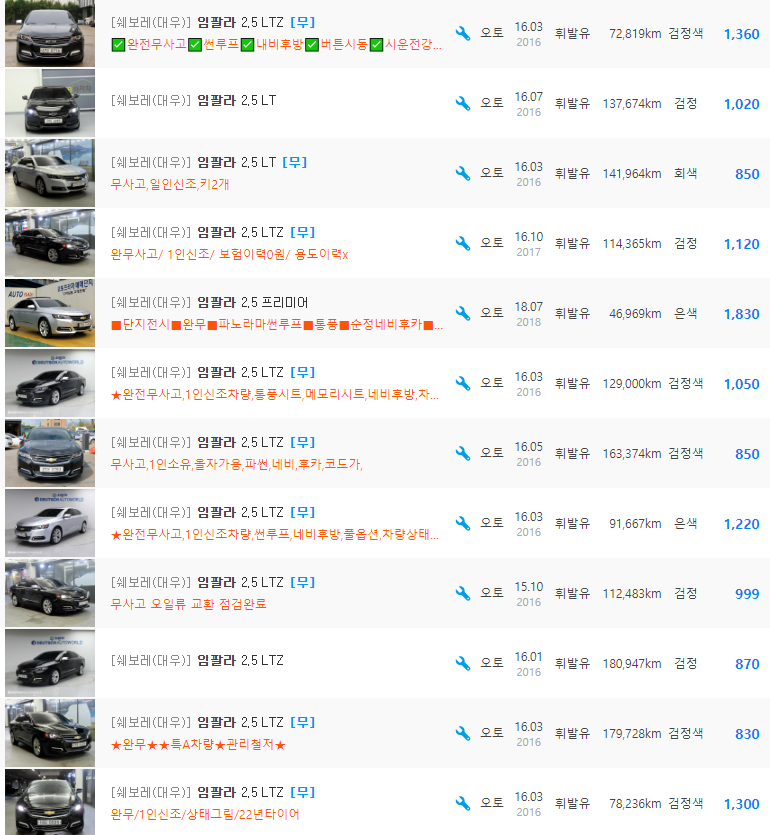Click the blue wrench icon on the first 임팔라 2.5 LTZ listing
Screen dimensions: 770x835
click(461, 31)
